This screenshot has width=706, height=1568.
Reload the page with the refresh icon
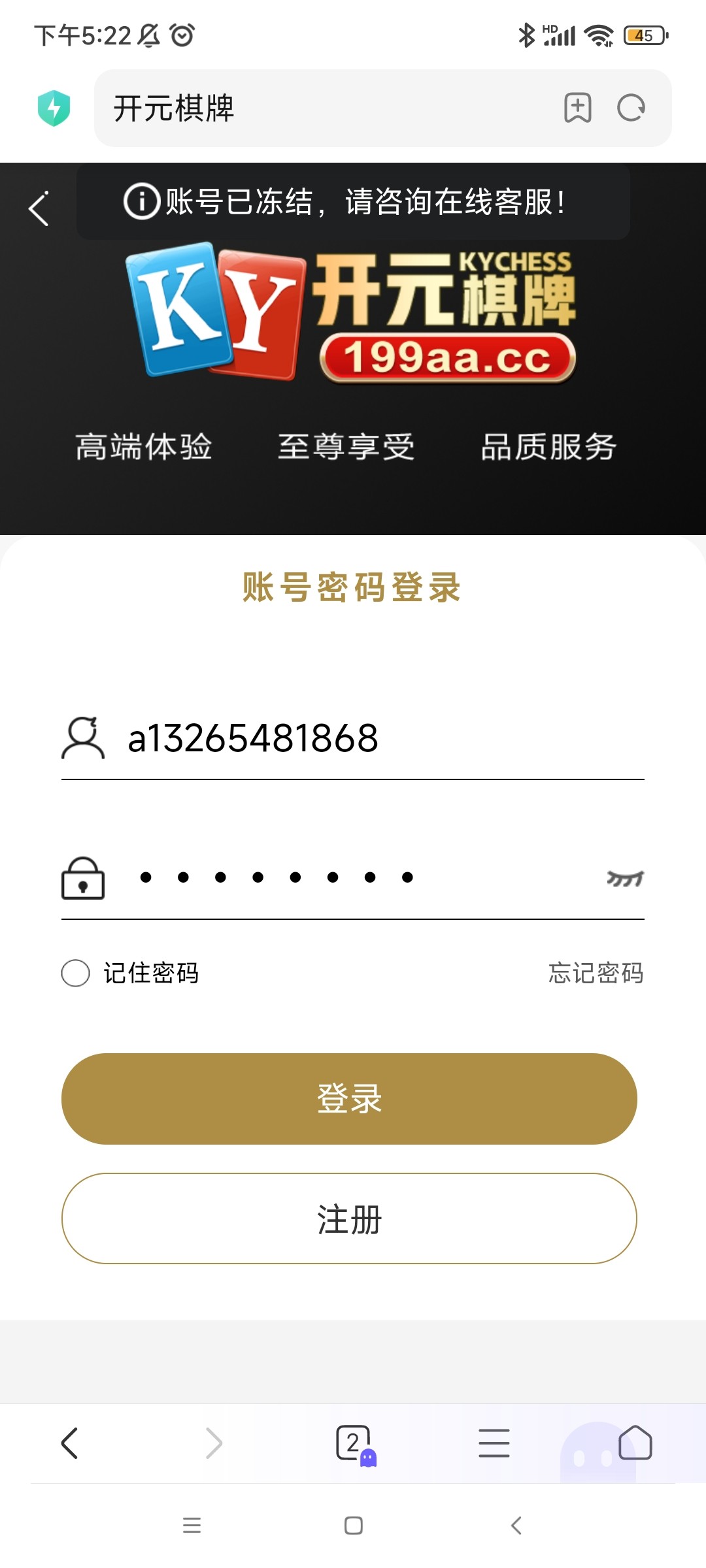tap(631, 108)
